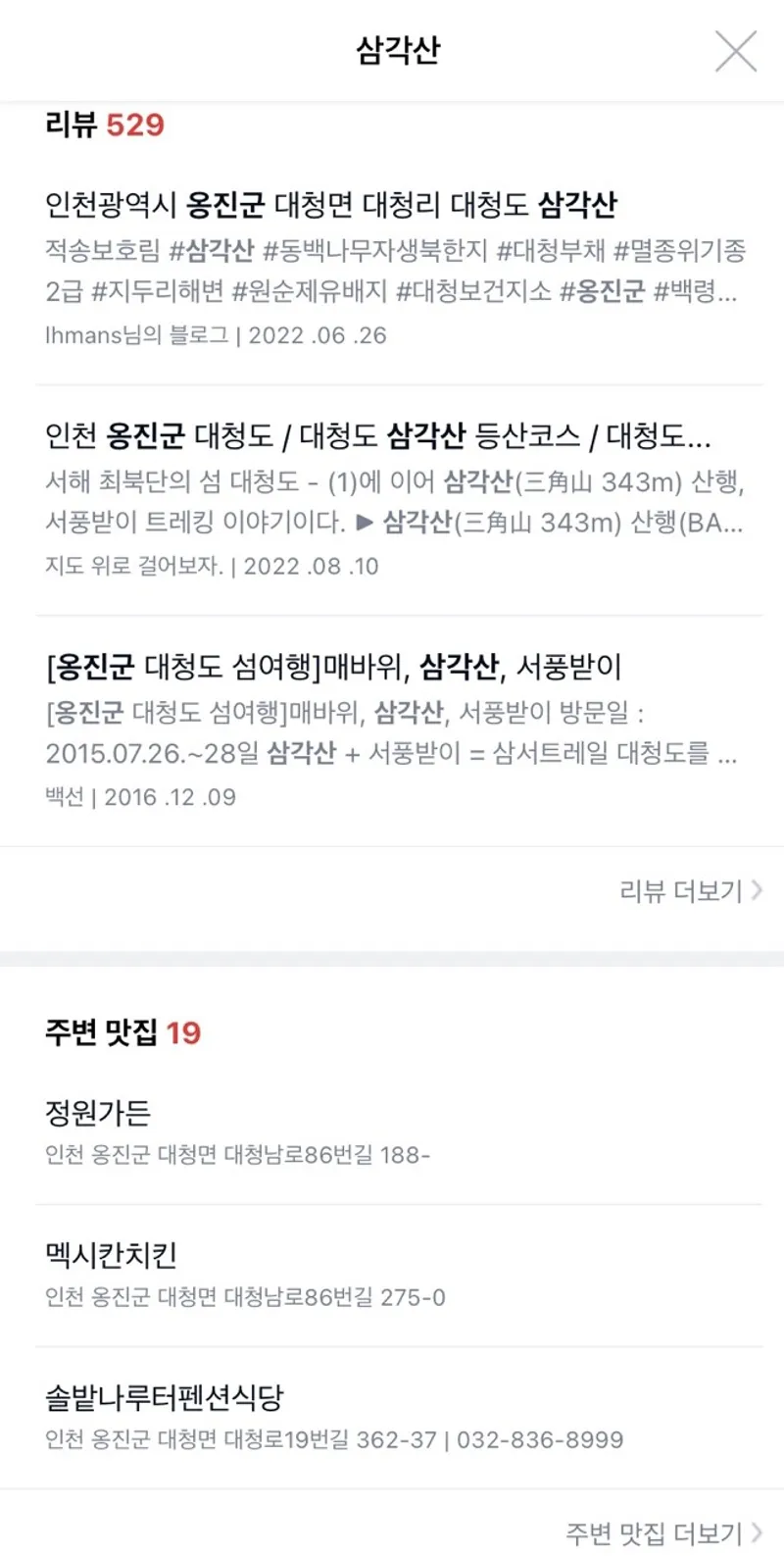Close the 삼각산 detail page
This screenshot has height=1556, width=784.
click(x=735, y=51)
